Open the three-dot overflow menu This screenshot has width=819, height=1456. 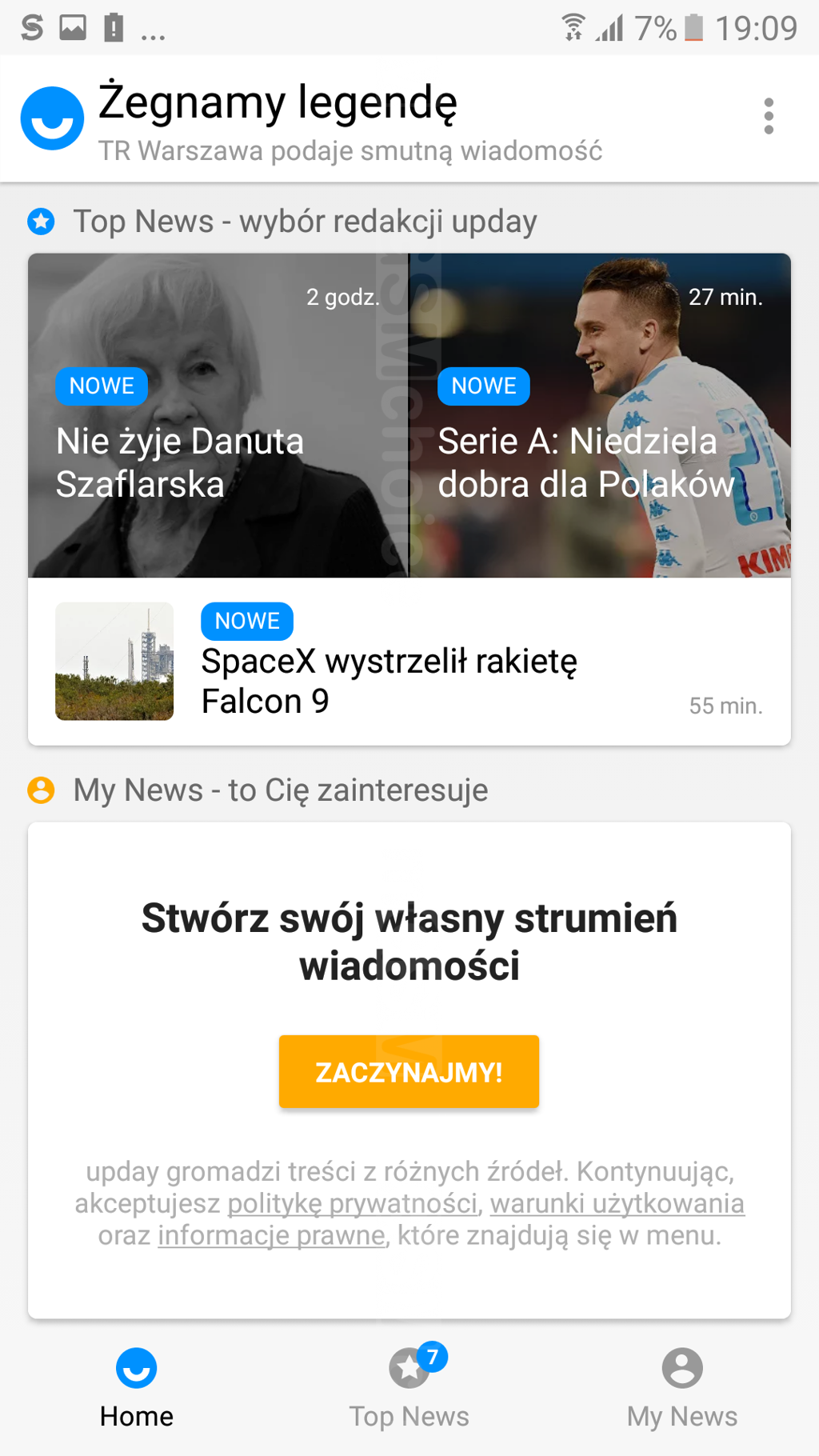[x=769, y=117]
